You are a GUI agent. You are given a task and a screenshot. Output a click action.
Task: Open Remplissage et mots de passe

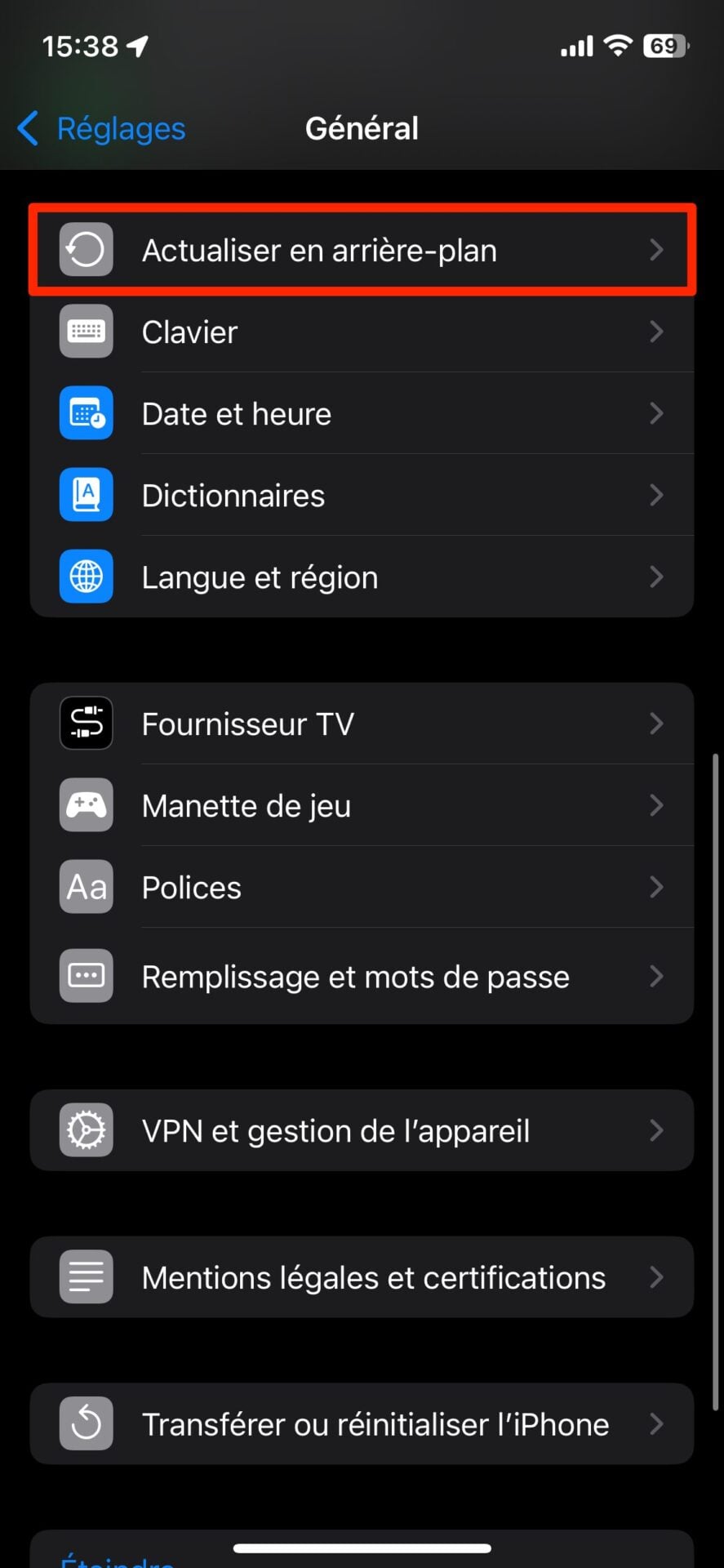click(x=362, y=977)
